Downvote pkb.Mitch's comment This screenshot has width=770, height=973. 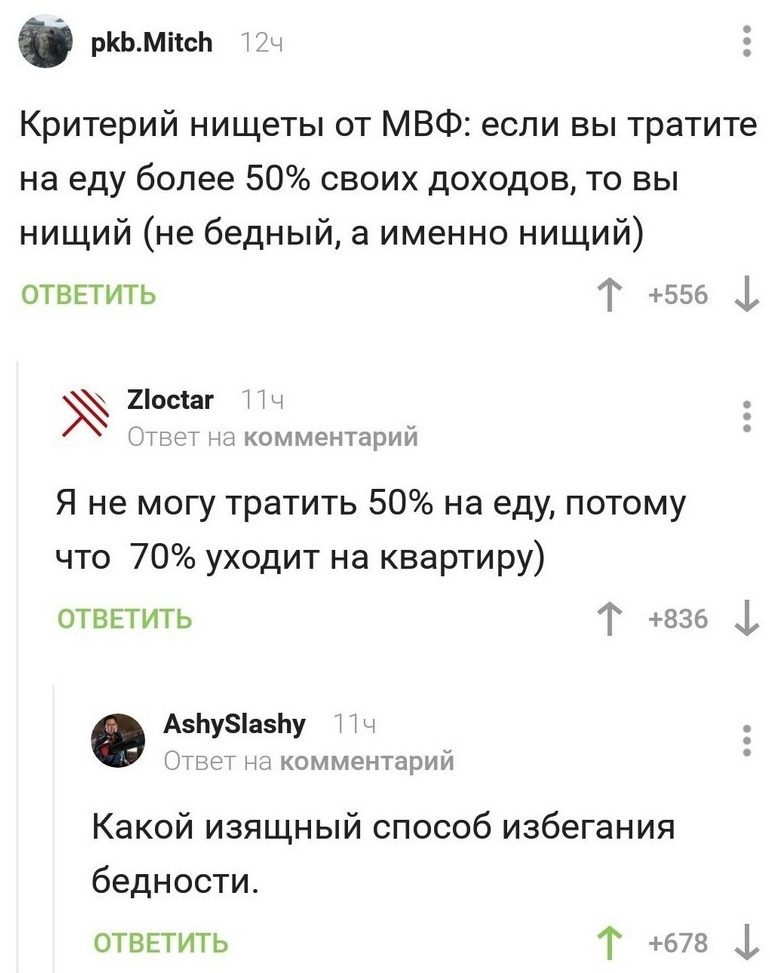744,294
